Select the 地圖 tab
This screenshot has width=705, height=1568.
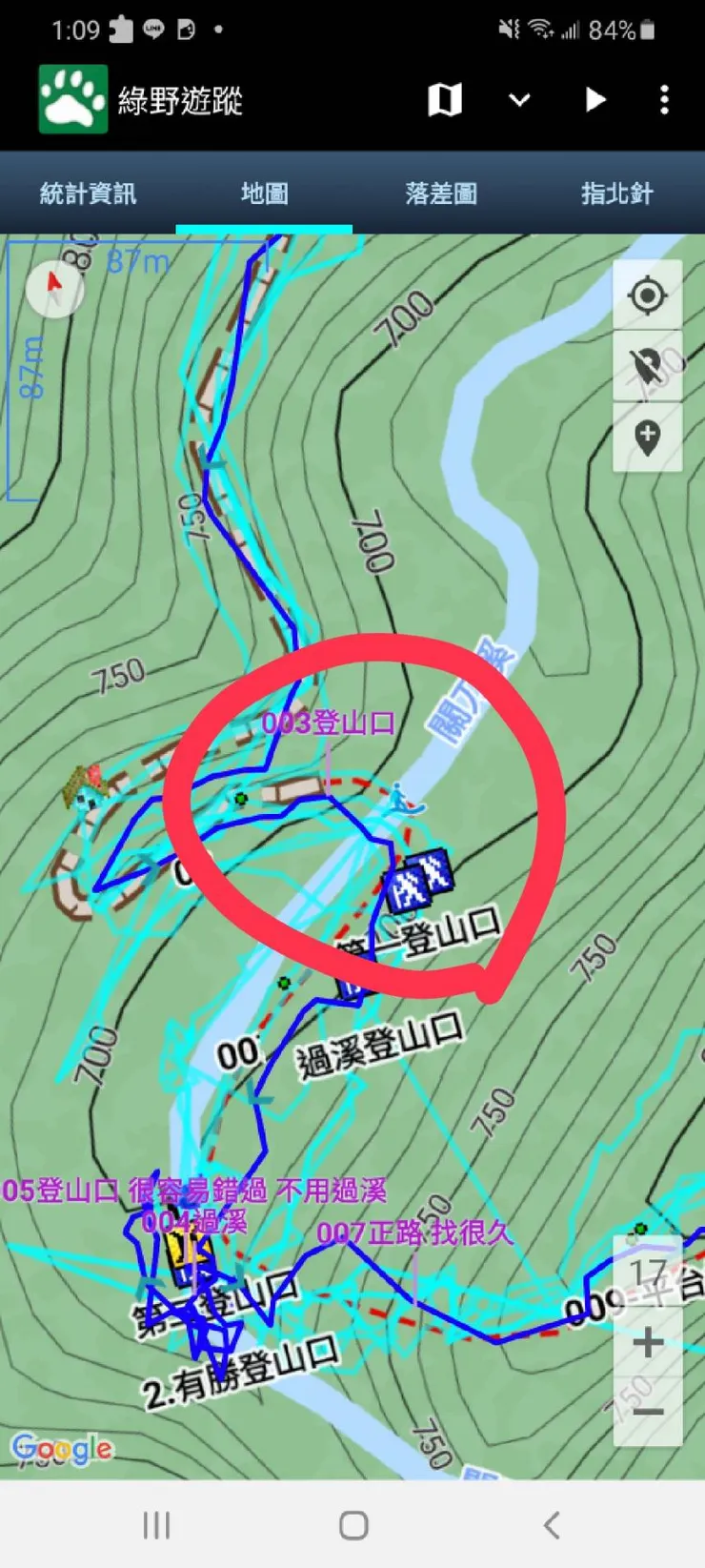click(264, 193)
